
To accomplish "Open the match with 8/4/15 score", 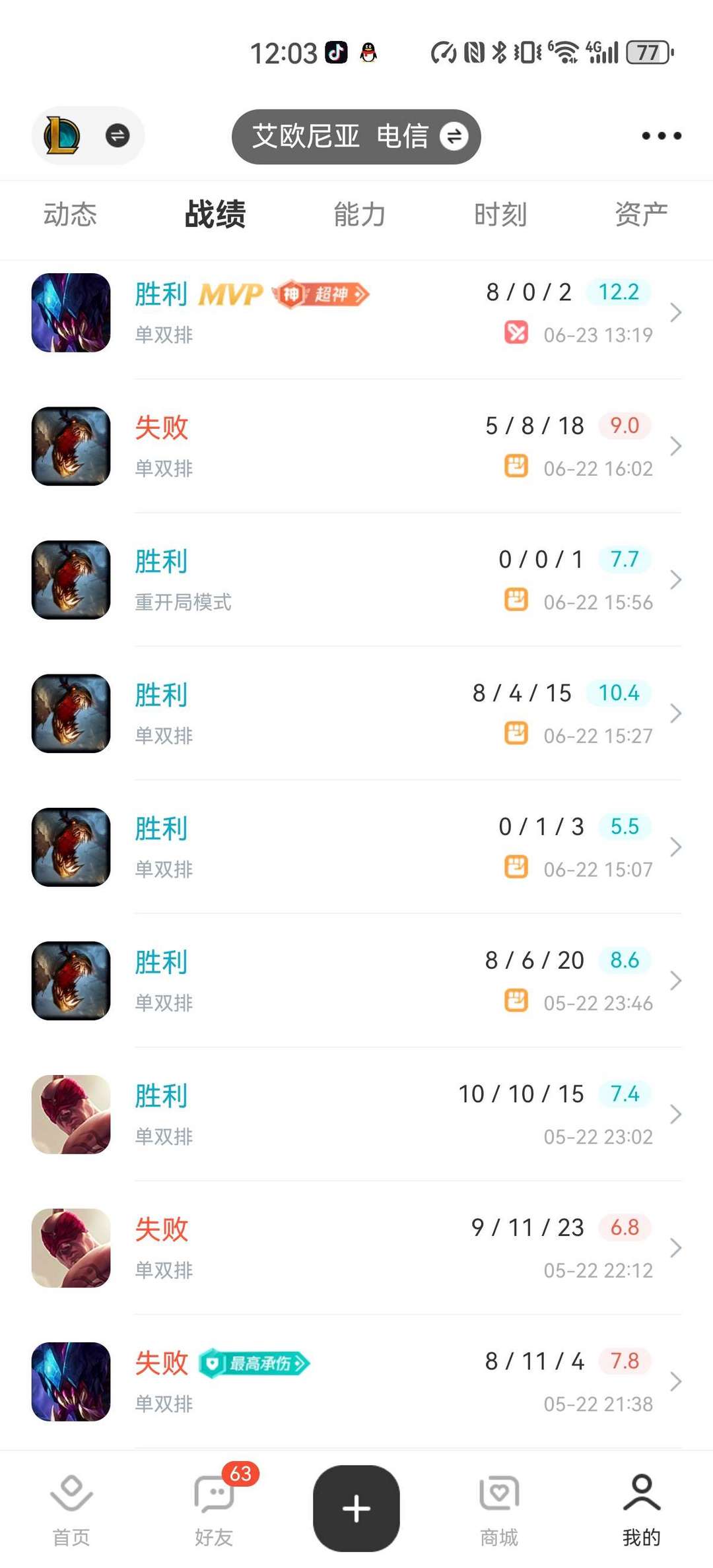I will tap(356, 713).
